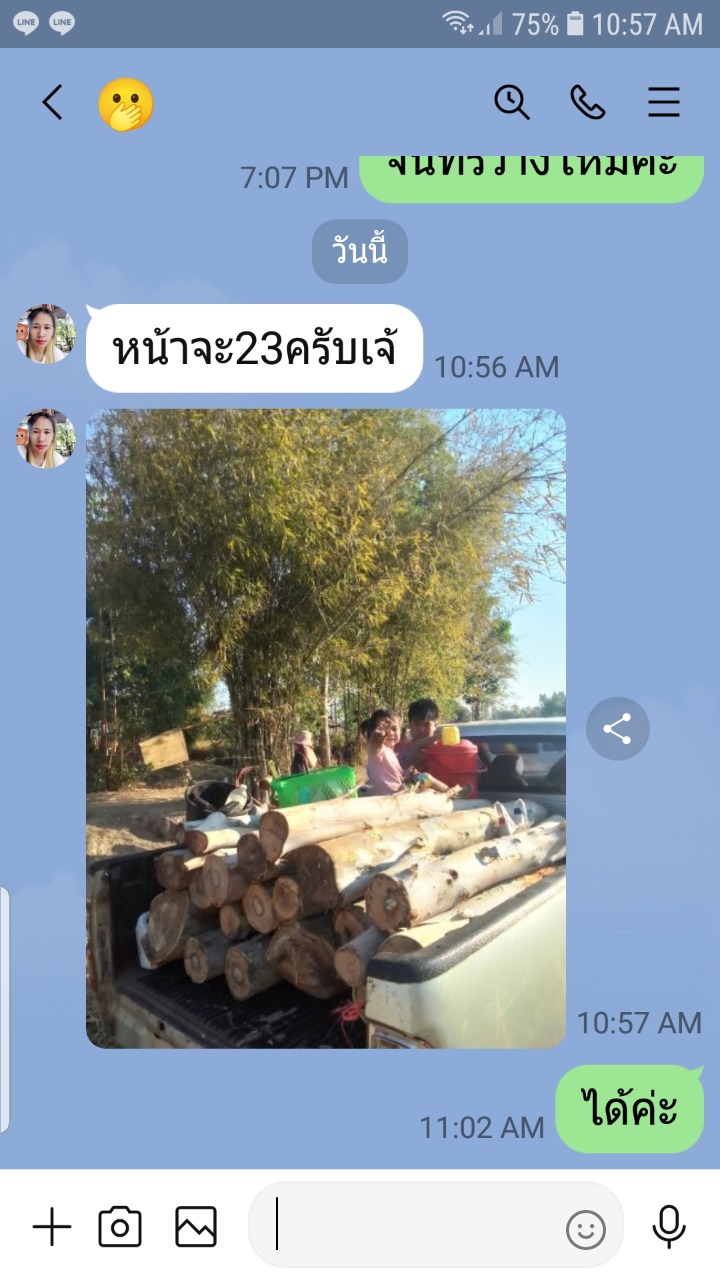Start a voice call from the phone icon
The height and width of the screenshot is (1280, 720).
tap(588, 102)
